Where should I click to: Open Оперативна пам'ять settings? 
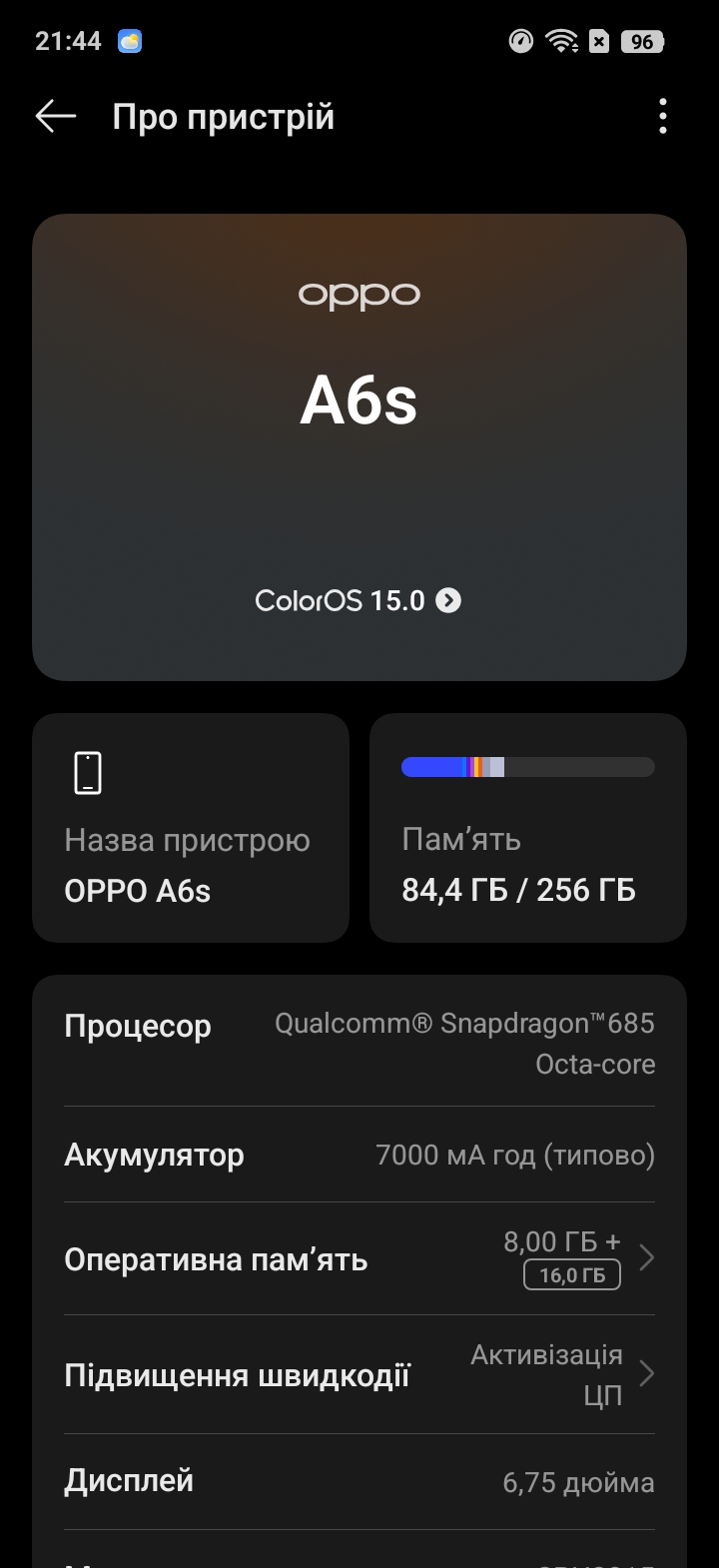tap(359, 1258)
